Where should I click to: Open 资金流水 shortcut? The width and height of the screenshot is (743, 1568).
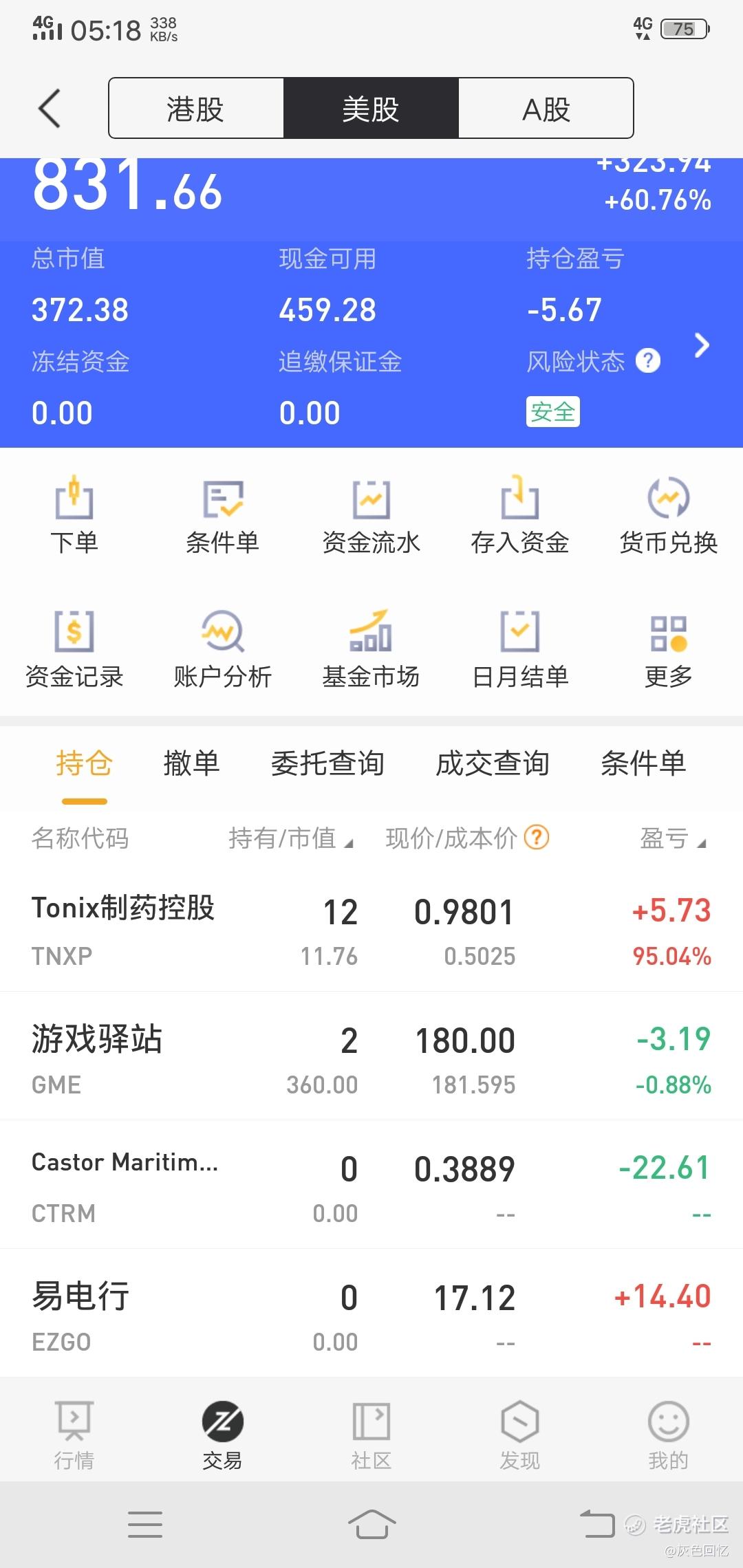click(x=371, y=515)
